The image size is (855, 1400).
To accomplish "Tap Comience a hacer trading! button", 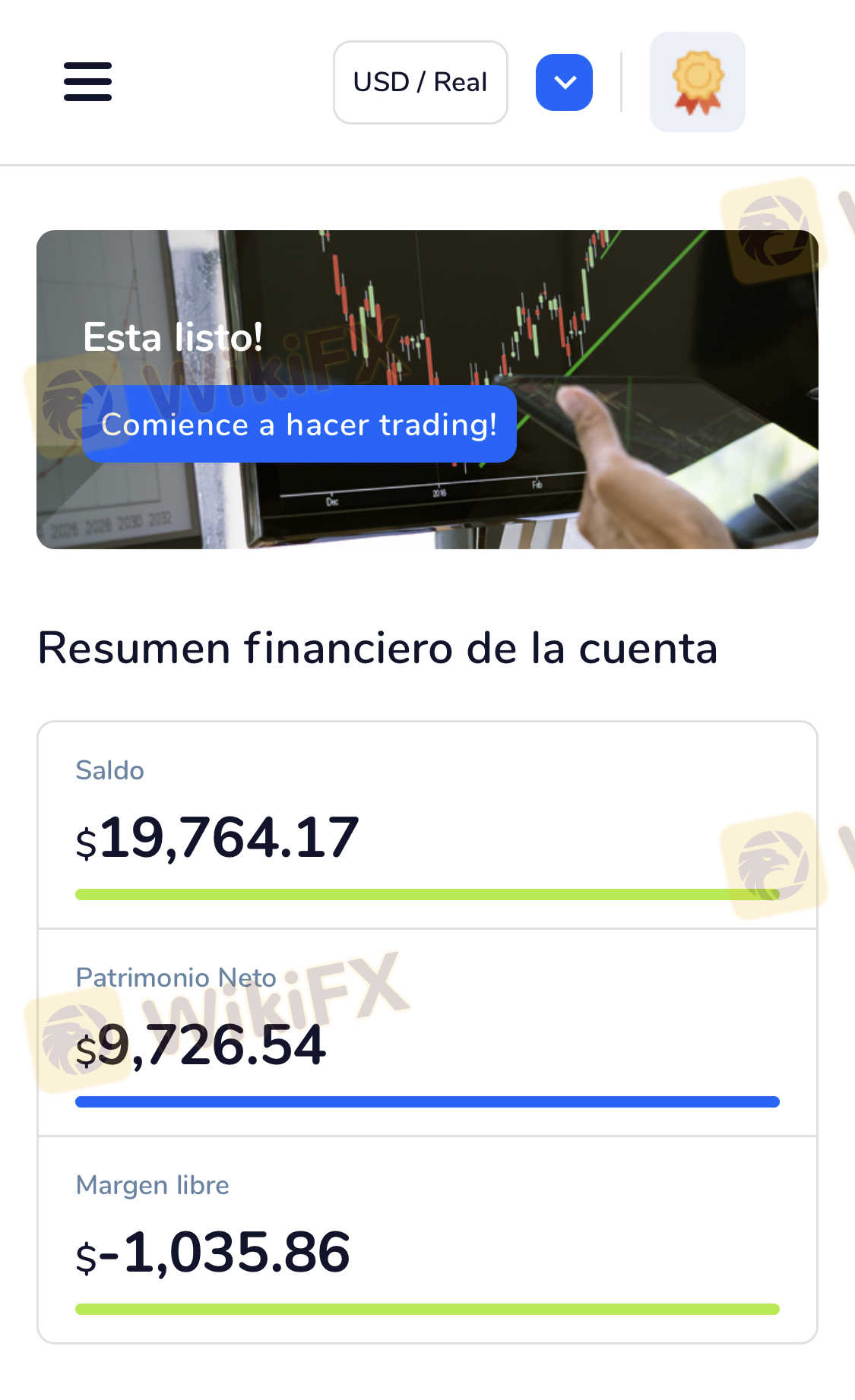I will (299, 424).
